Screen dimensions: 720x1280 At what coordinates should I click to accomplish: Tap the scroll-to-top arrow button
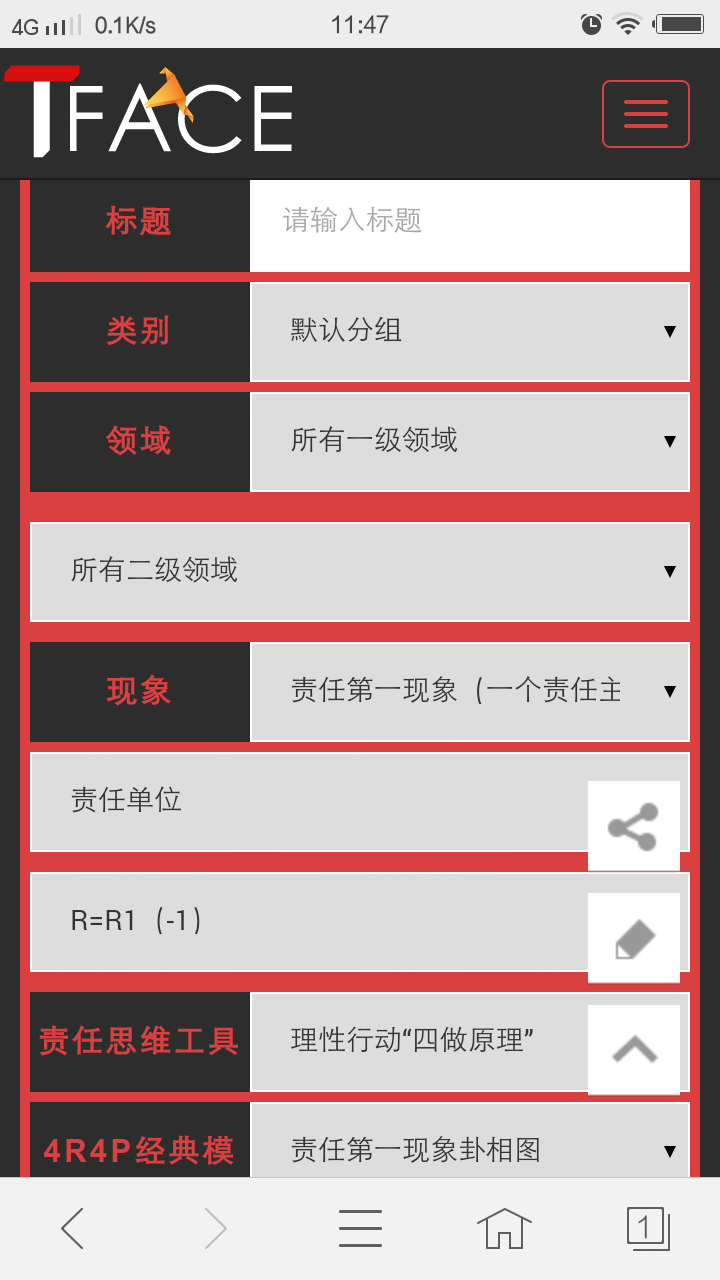633,1049
